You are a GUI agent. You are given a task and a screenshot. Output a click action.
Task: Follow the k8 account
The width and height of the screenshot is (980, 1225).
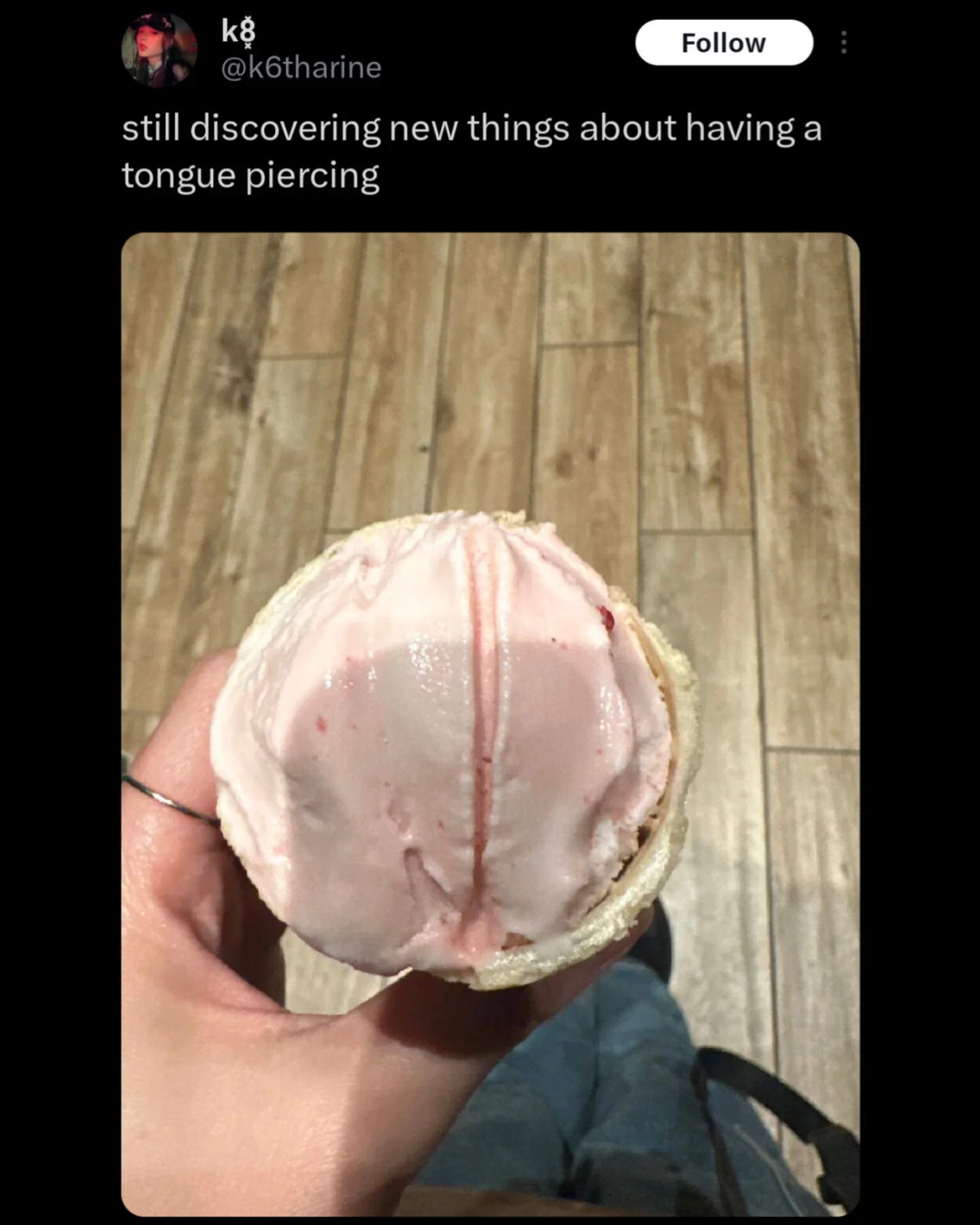click(723, 43)
